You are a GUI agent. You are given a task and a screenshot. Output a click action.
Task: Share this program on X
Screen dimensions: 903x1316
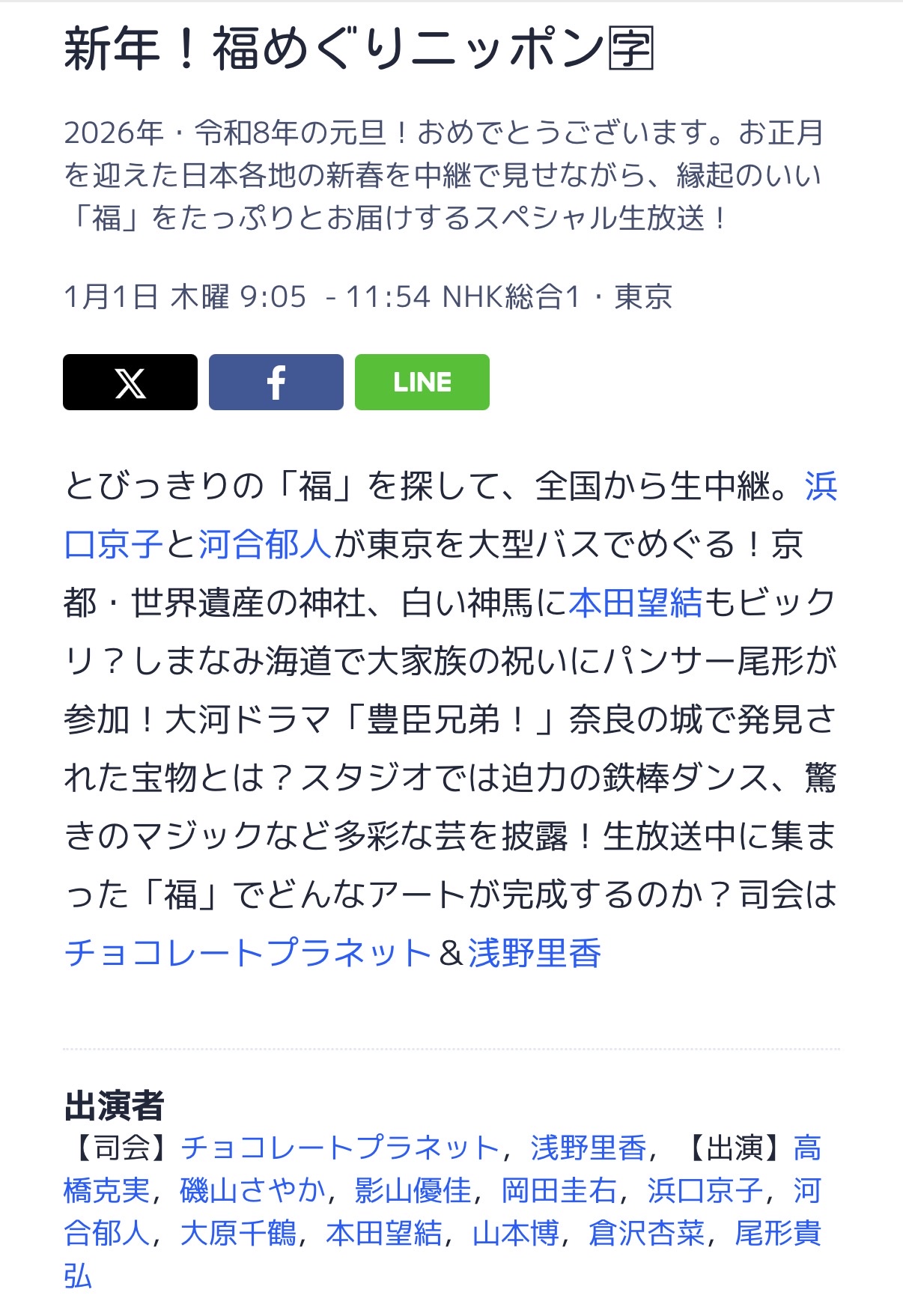point(130,383)
